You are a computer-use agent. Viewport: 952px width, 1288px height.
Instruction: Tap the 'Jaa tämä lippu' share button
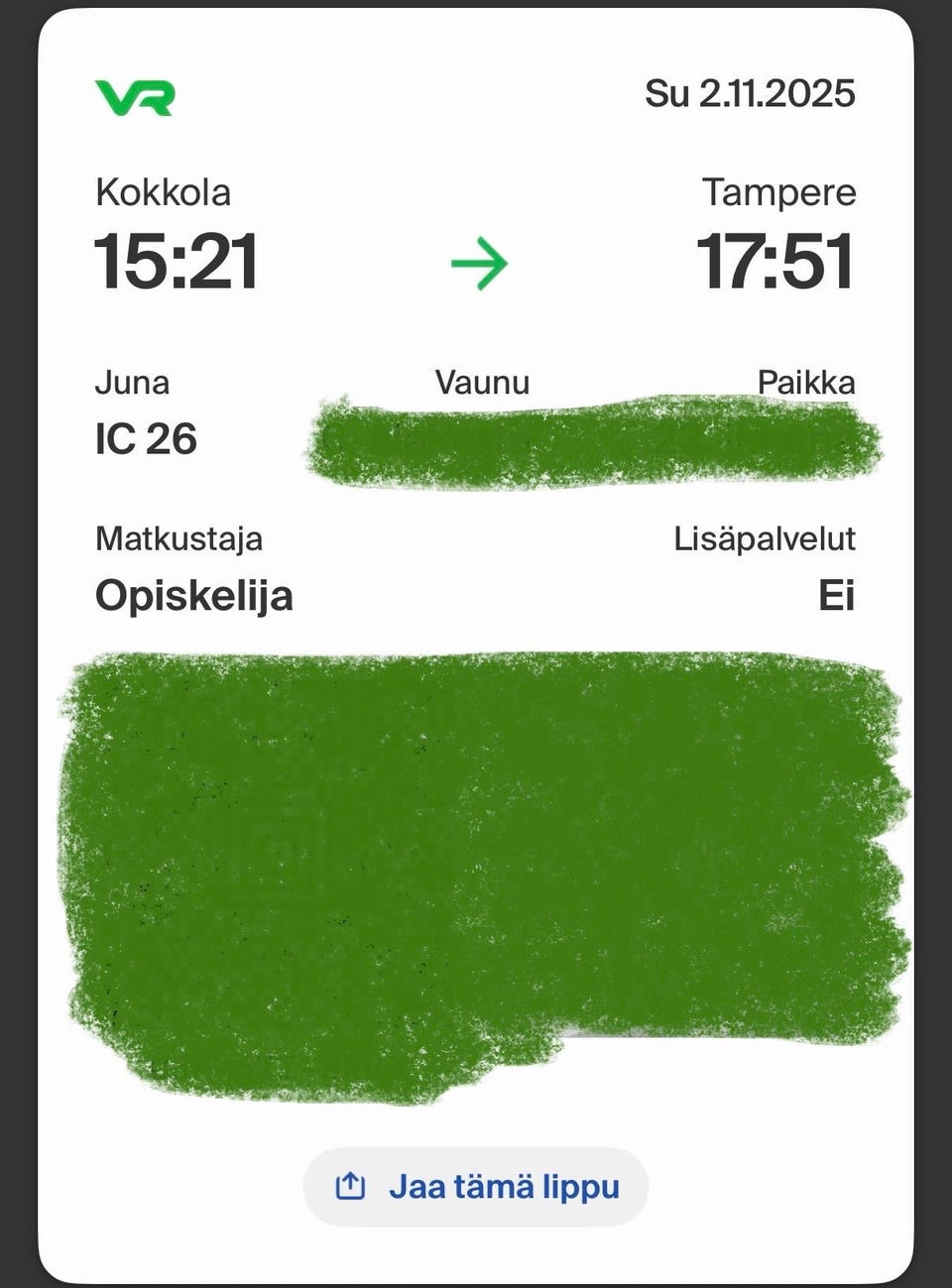pos(476,1186)
